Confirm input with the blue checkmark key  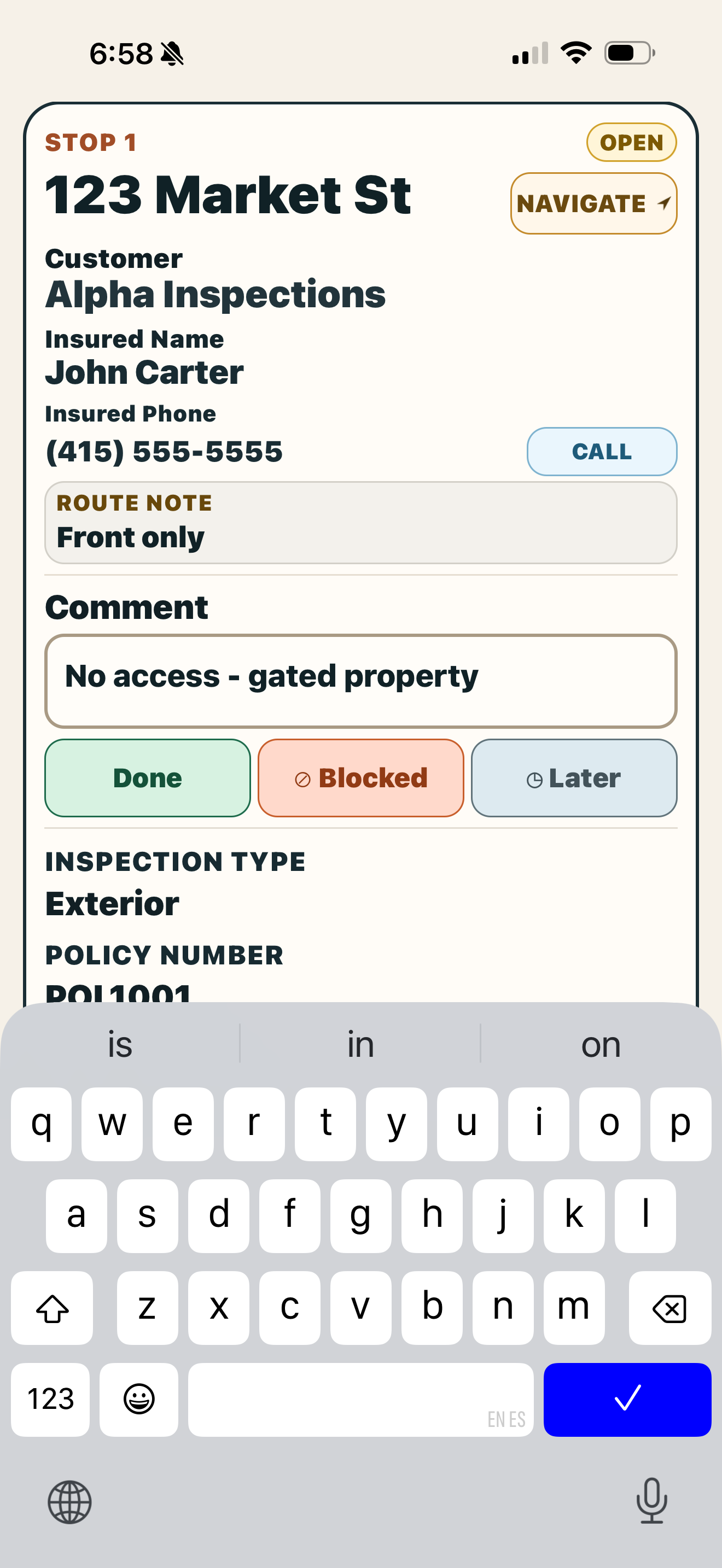coord(627,1399)
